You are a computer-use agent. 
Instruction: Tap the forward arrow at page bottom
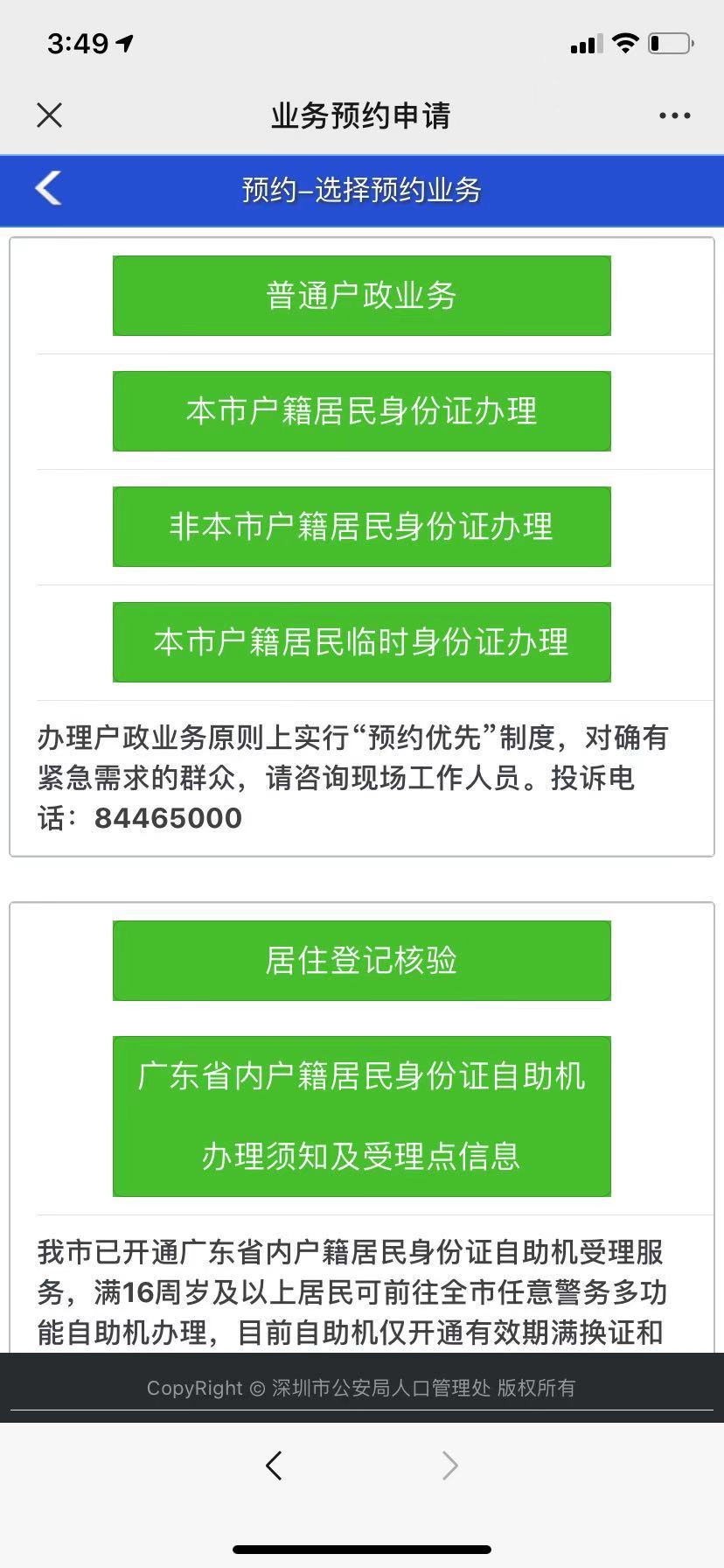pos(449,1466)
